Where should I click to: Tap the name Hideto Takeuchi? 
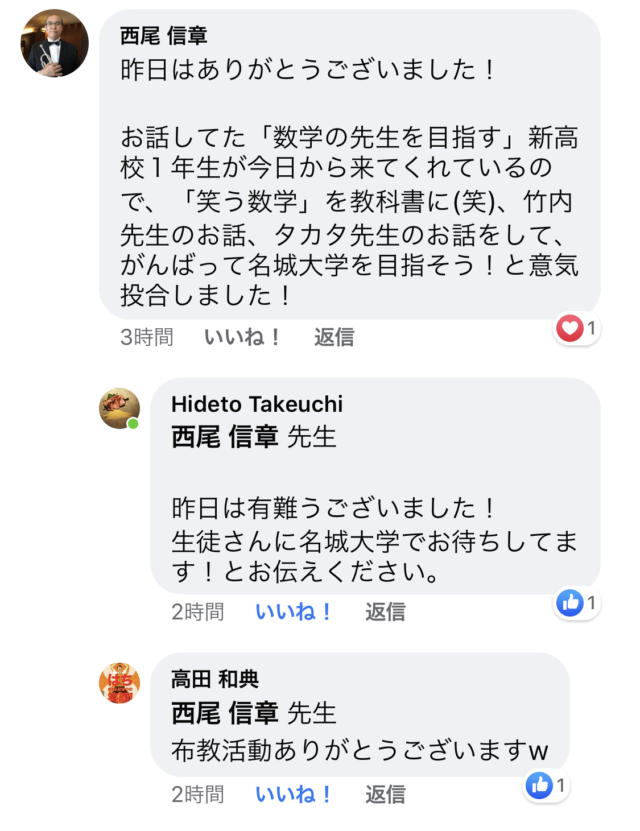point(256,404)
